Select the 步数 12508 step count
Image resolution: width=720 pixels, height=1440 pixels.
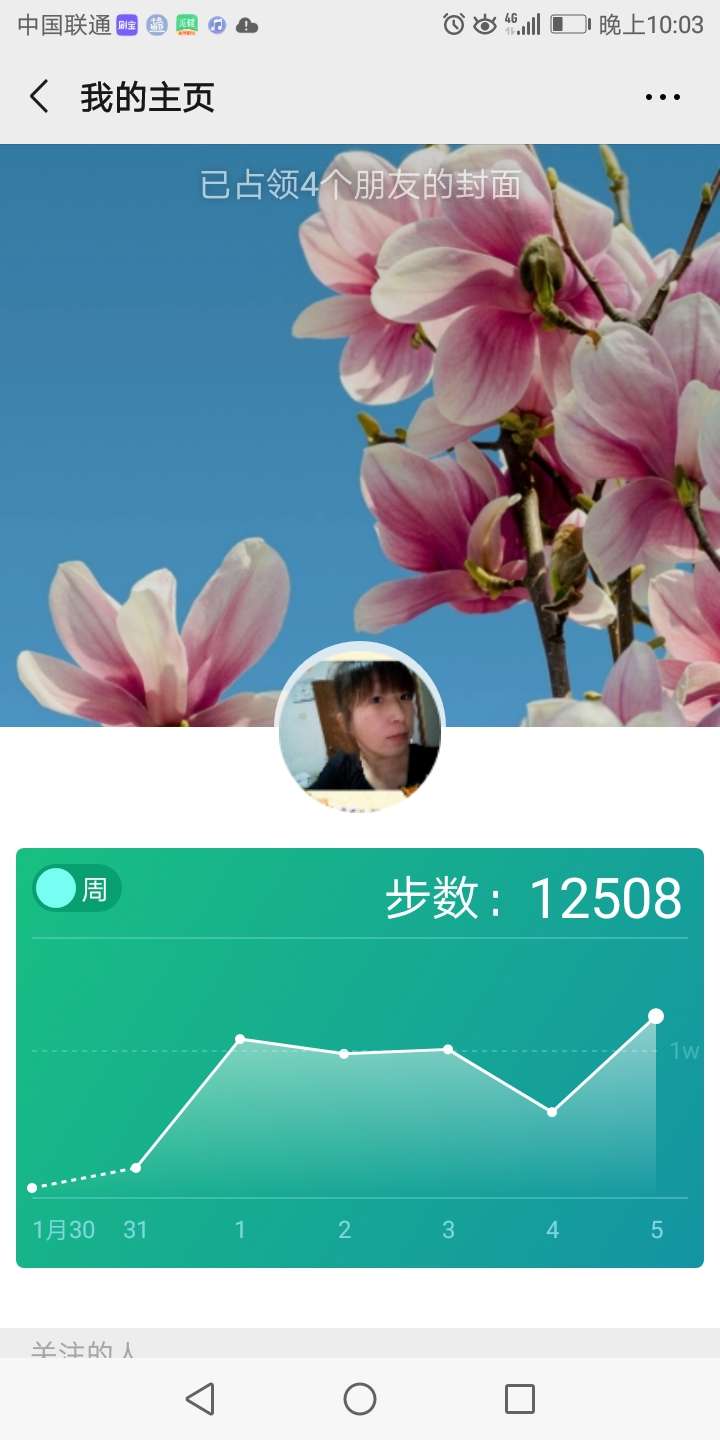533,898
